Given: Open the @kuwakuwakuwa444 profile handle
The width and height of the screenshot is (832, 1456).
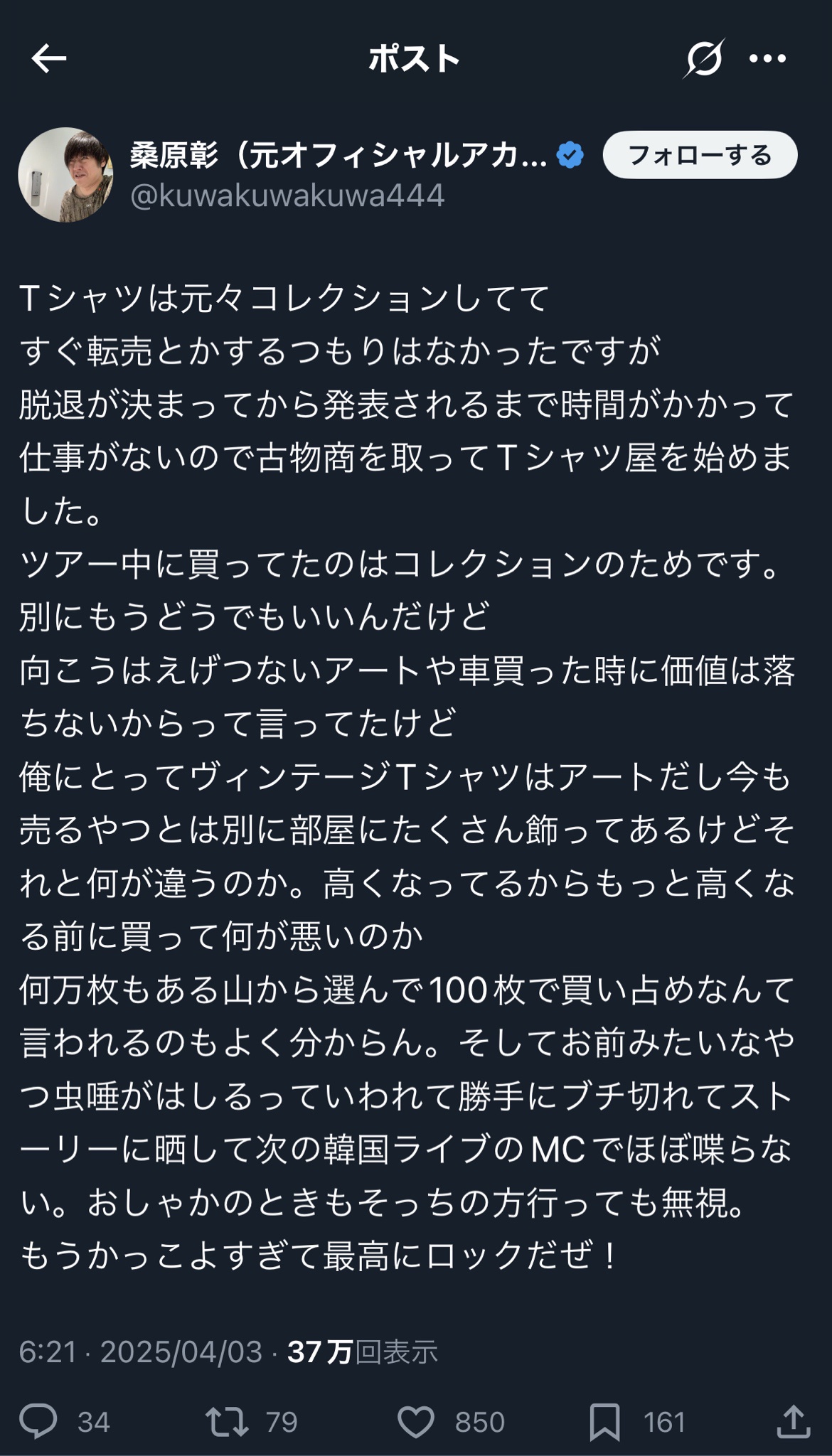Looking at the screenshot, I should (x=287, y=196).
